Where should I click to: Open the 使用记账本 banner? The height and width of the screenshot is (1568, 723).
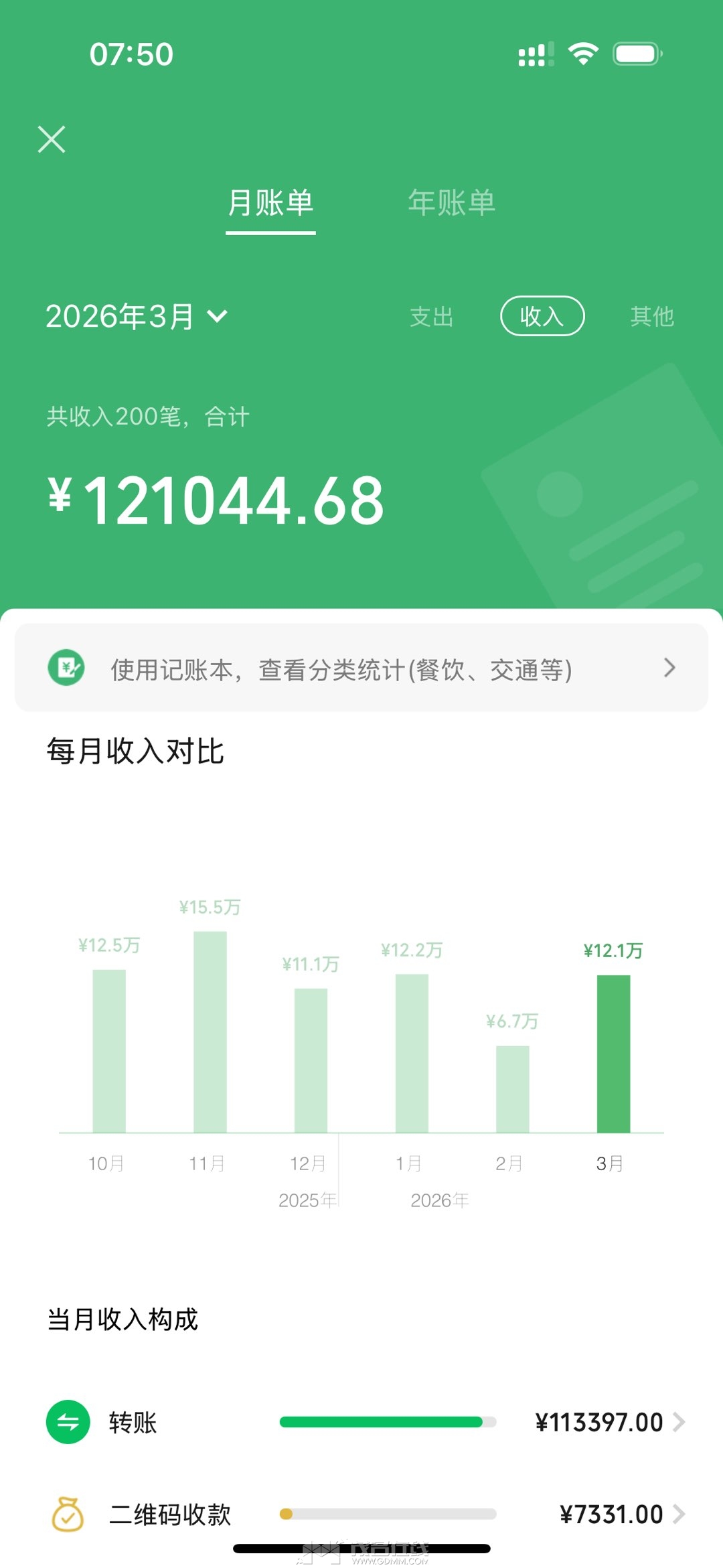pyautogui.click(x=361, y=668)
